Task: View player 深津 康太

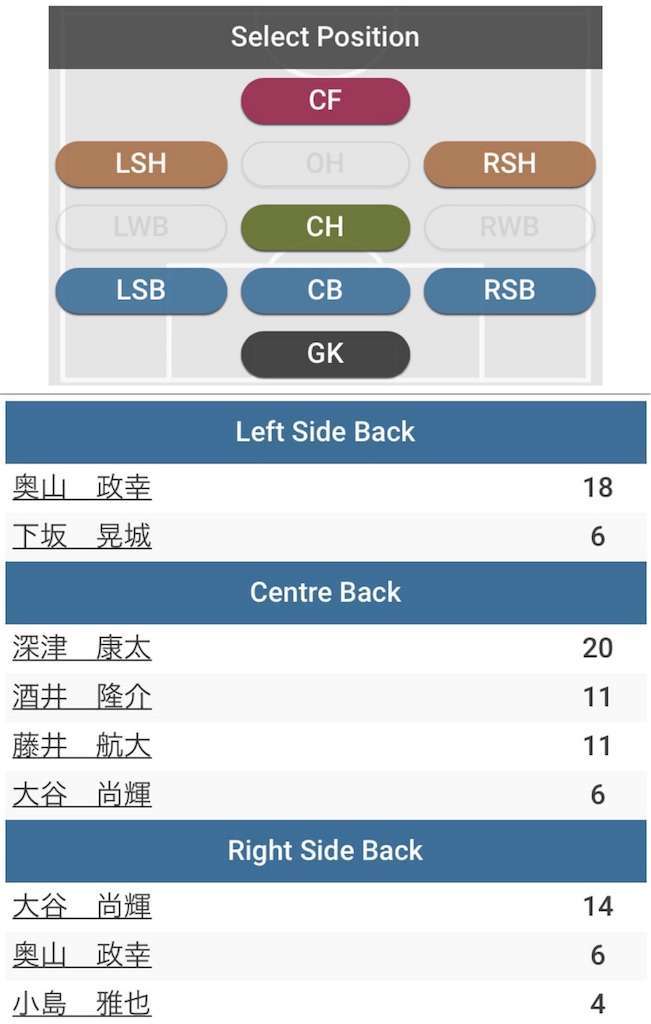Action: tap(82, 648)
